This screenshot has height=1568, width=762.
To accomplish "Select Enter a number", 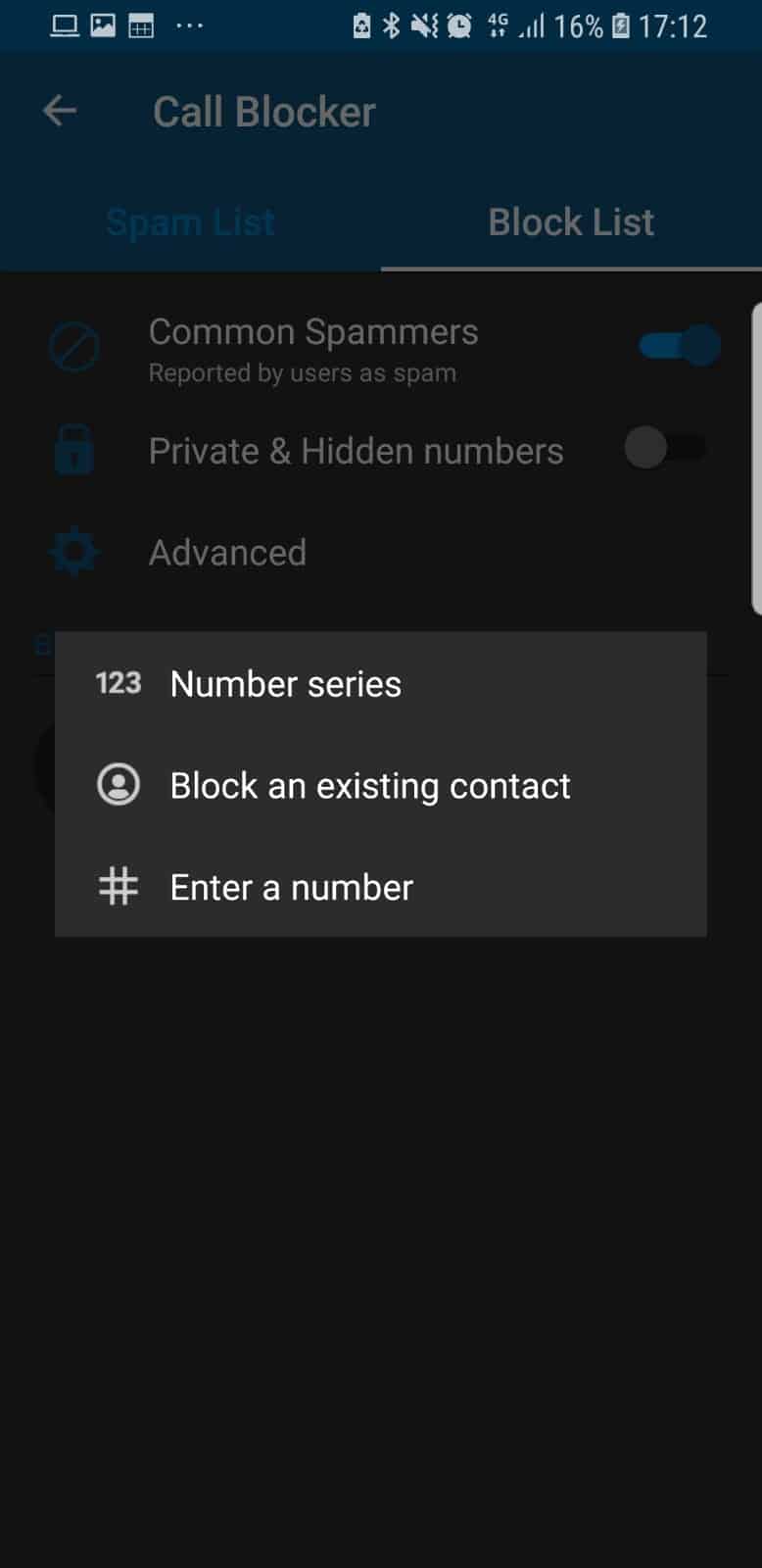I will [380, 887].
